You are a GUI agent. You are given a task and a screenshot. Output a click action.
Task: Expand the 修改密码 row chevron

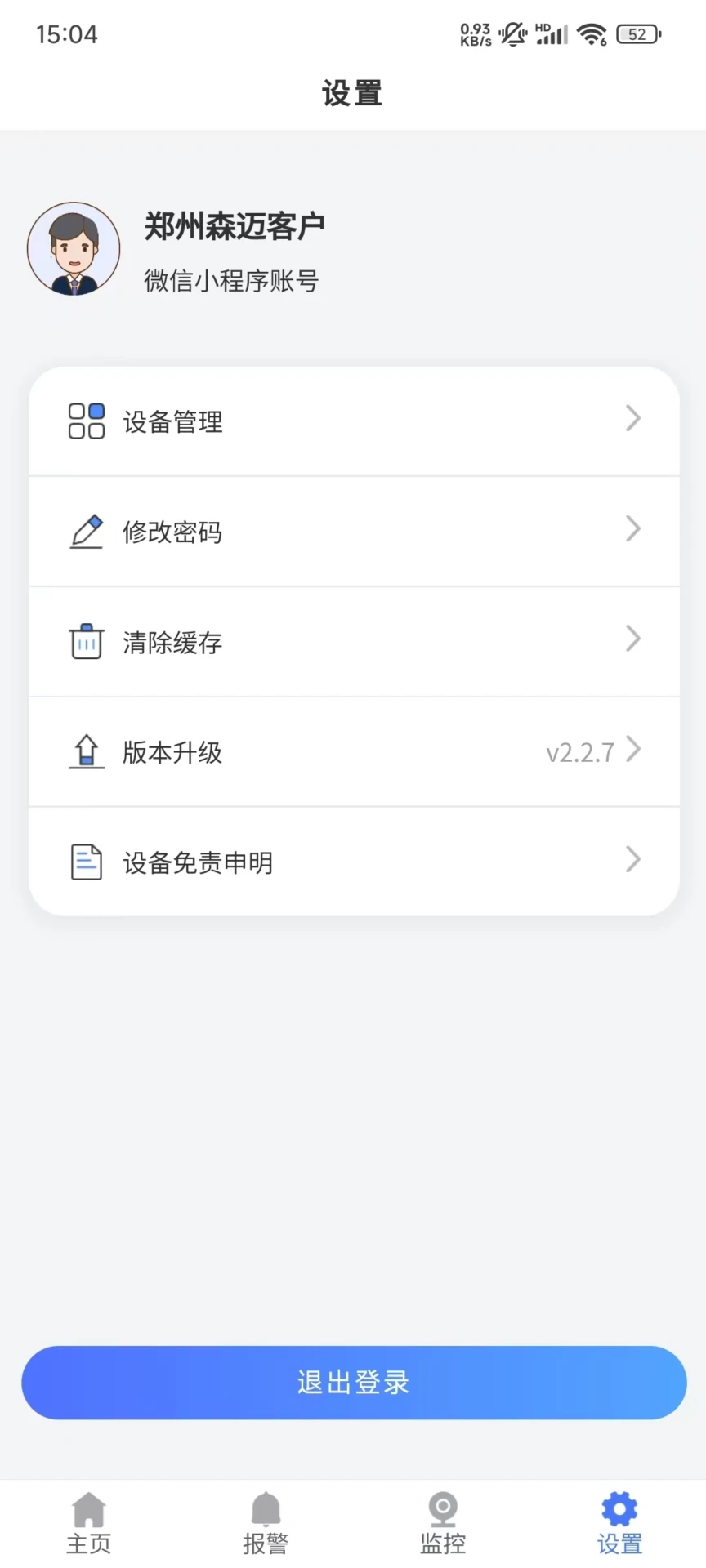pos(633,529)
